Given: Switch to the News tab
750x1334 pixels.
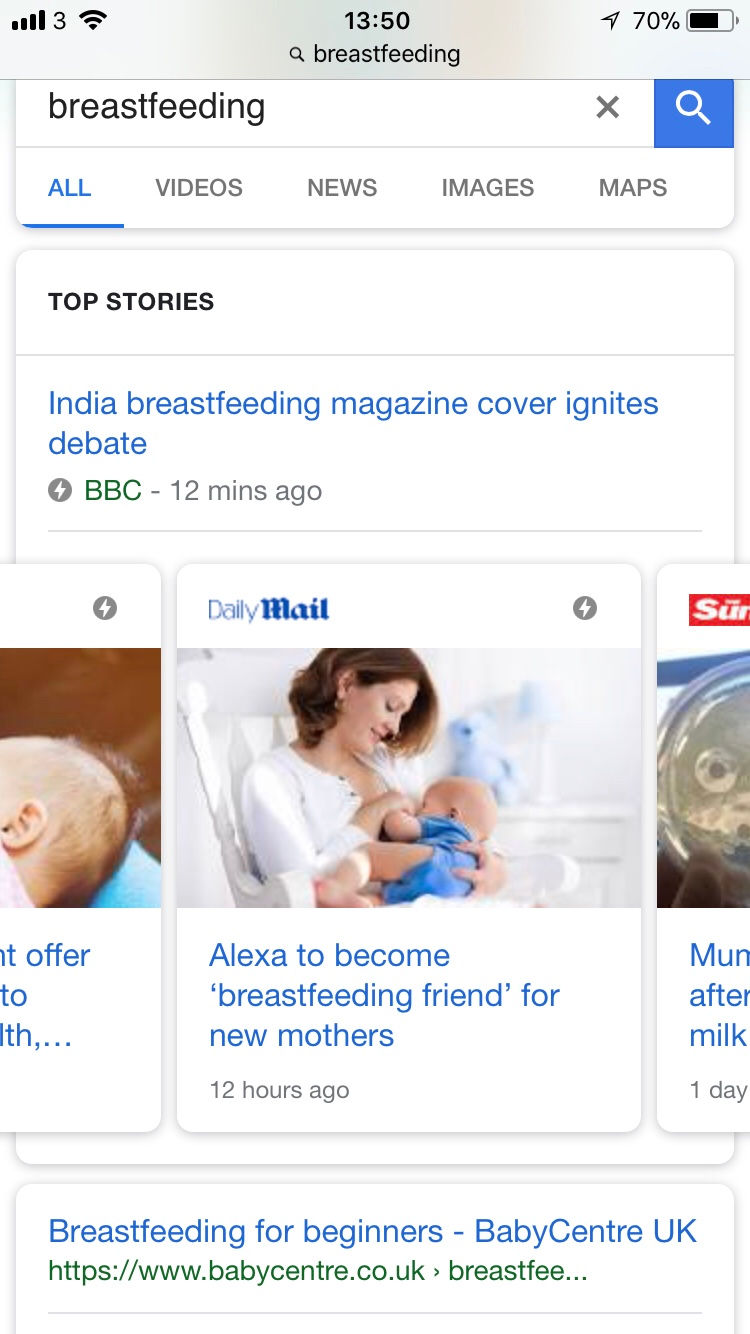Looking at the screenshot, I should pyautogui.click(x=342, y=188).
